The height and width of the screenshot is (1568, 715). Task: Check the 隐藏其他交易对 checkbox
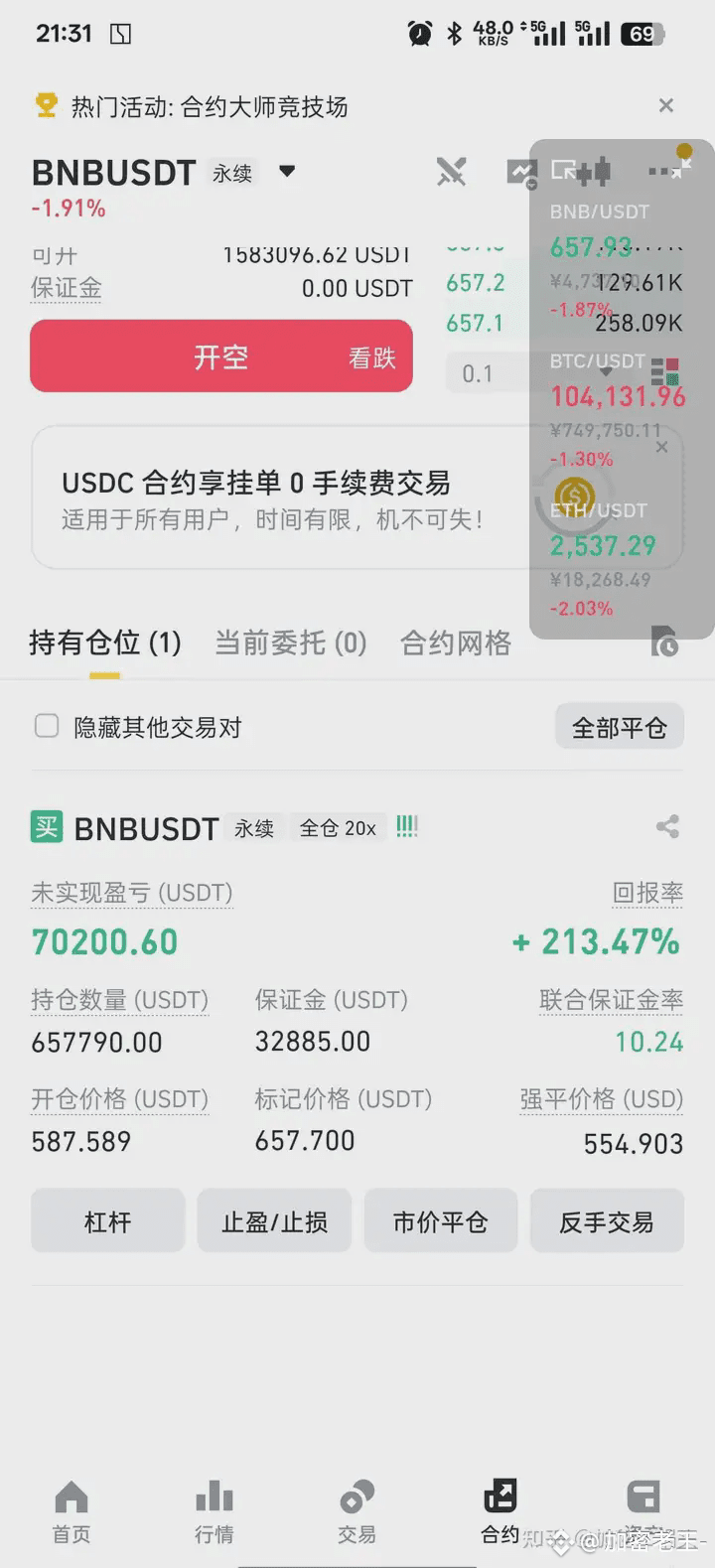click(x=47, y=726)
